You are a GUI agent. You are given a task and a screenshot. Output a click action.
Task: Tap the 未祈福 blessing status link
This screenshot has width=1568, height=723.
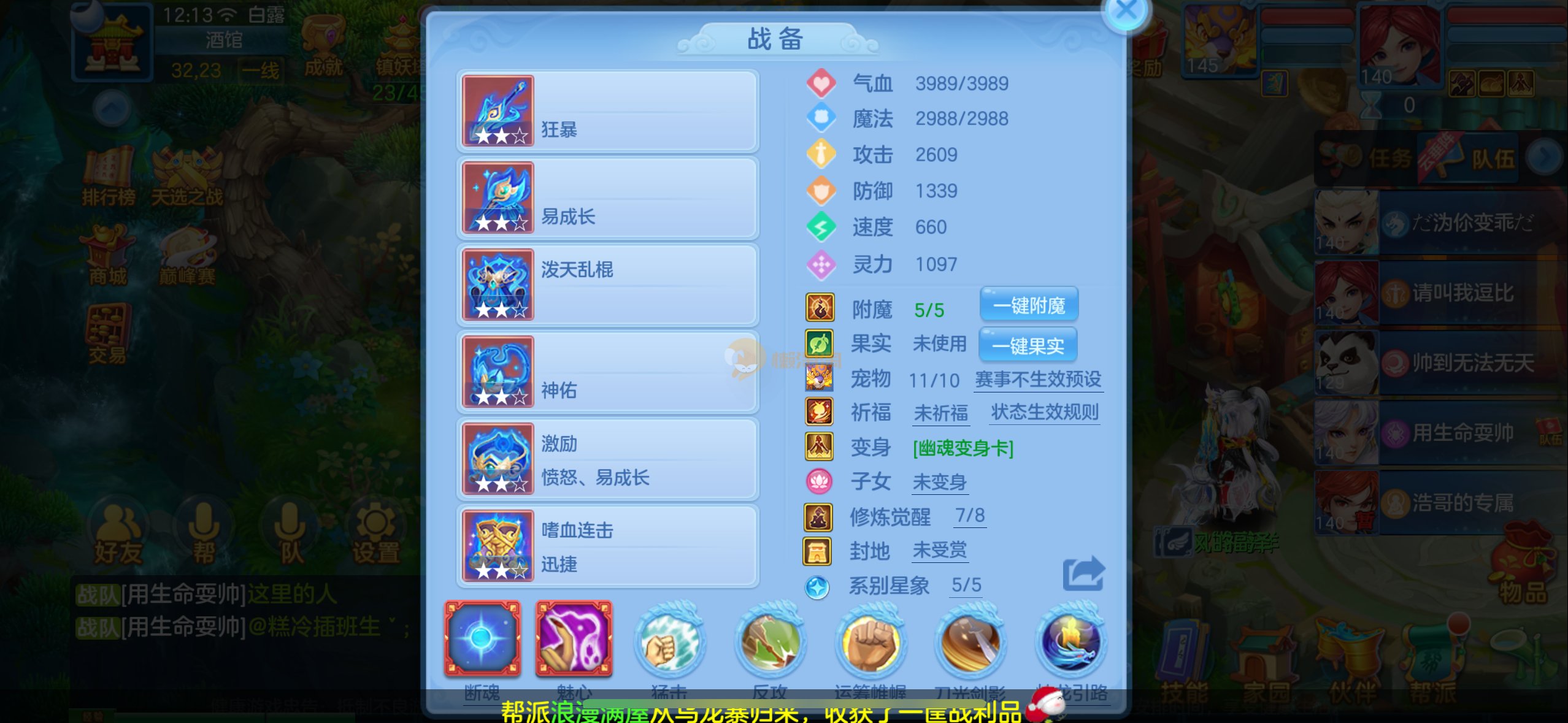point(940,413)
